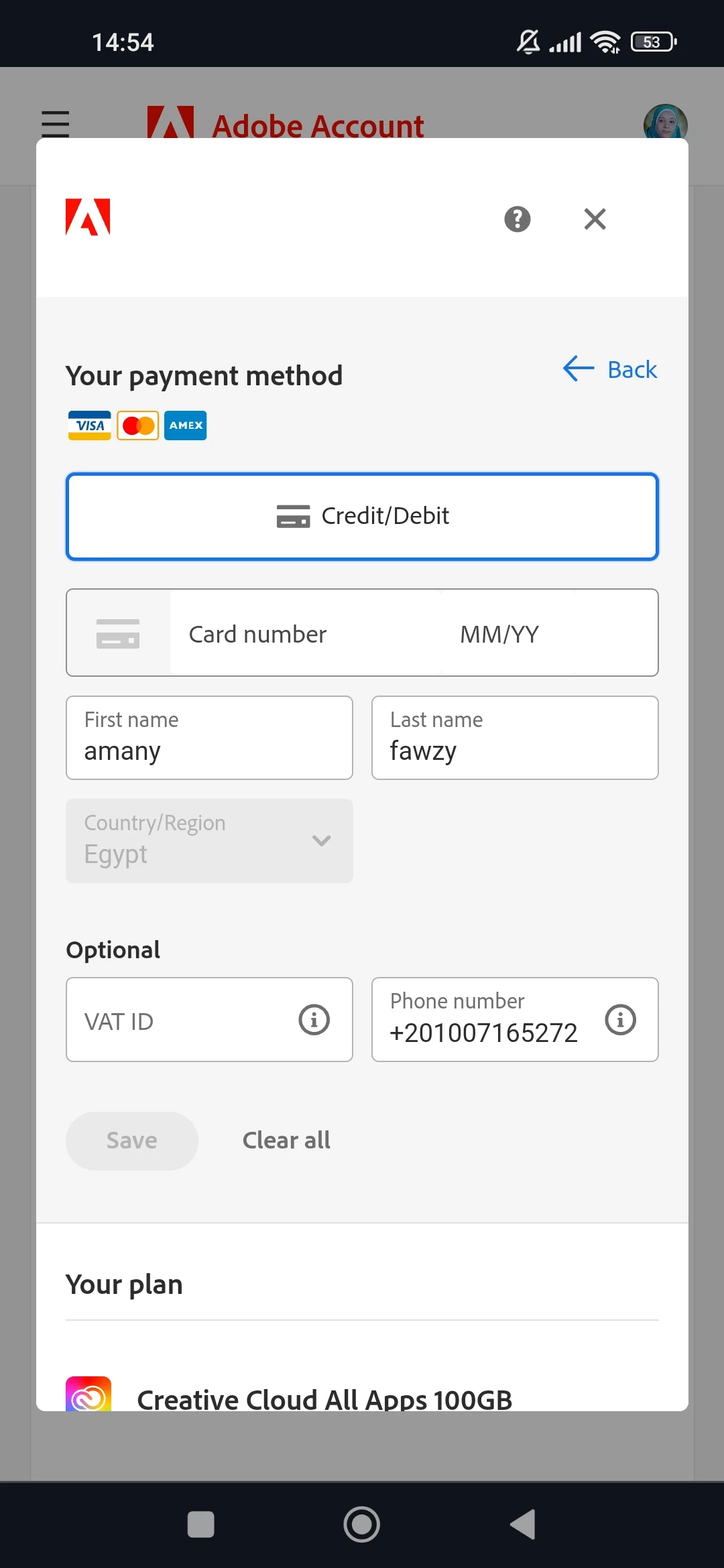Select the Credit/Debit payment option

362,517
